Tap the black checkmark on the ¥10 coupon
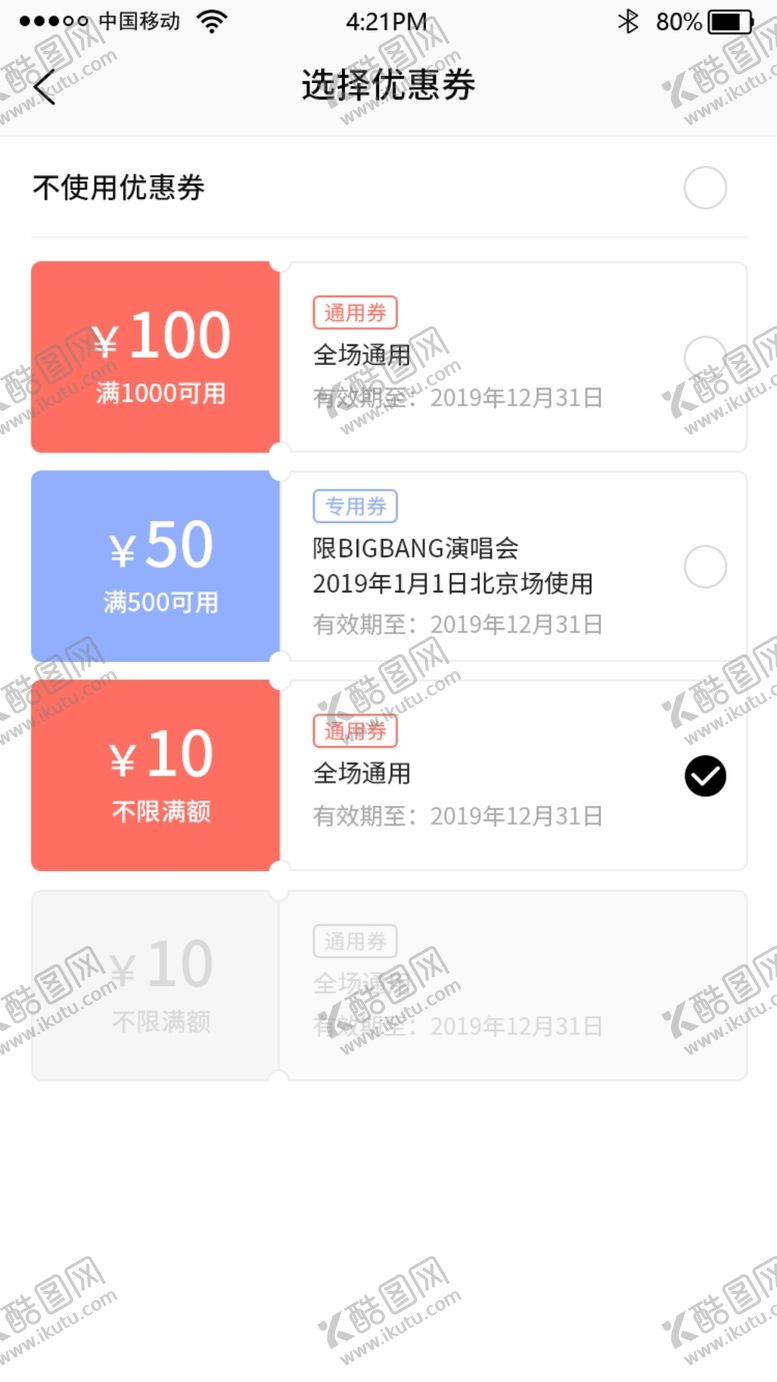 (x=705, y=776)
